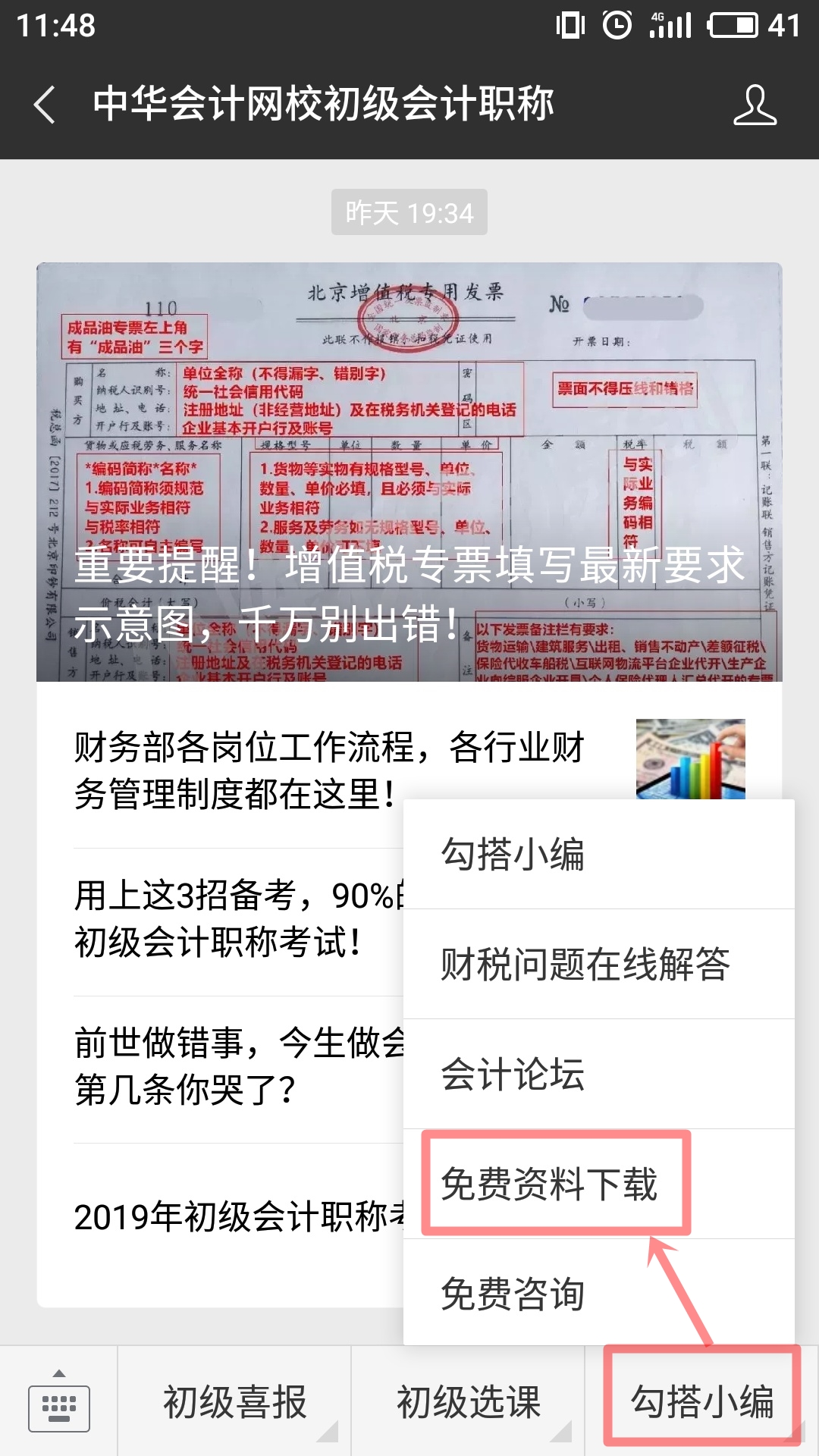Go back from the official account chat
Screen dimensions: 819x1456
(45, 105)
